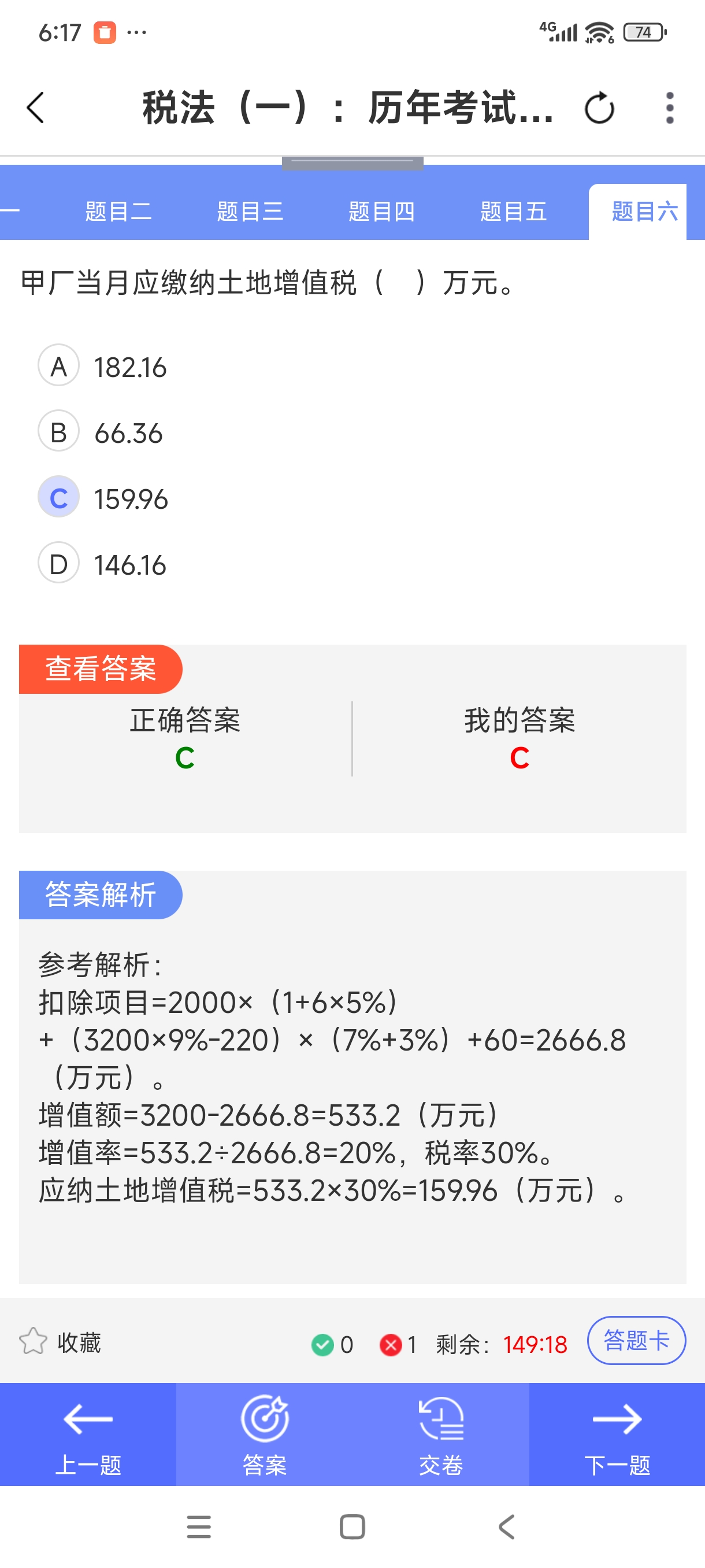
Task: Open recent apps from the navigation bar
Action: click(x=199, y=1526)
